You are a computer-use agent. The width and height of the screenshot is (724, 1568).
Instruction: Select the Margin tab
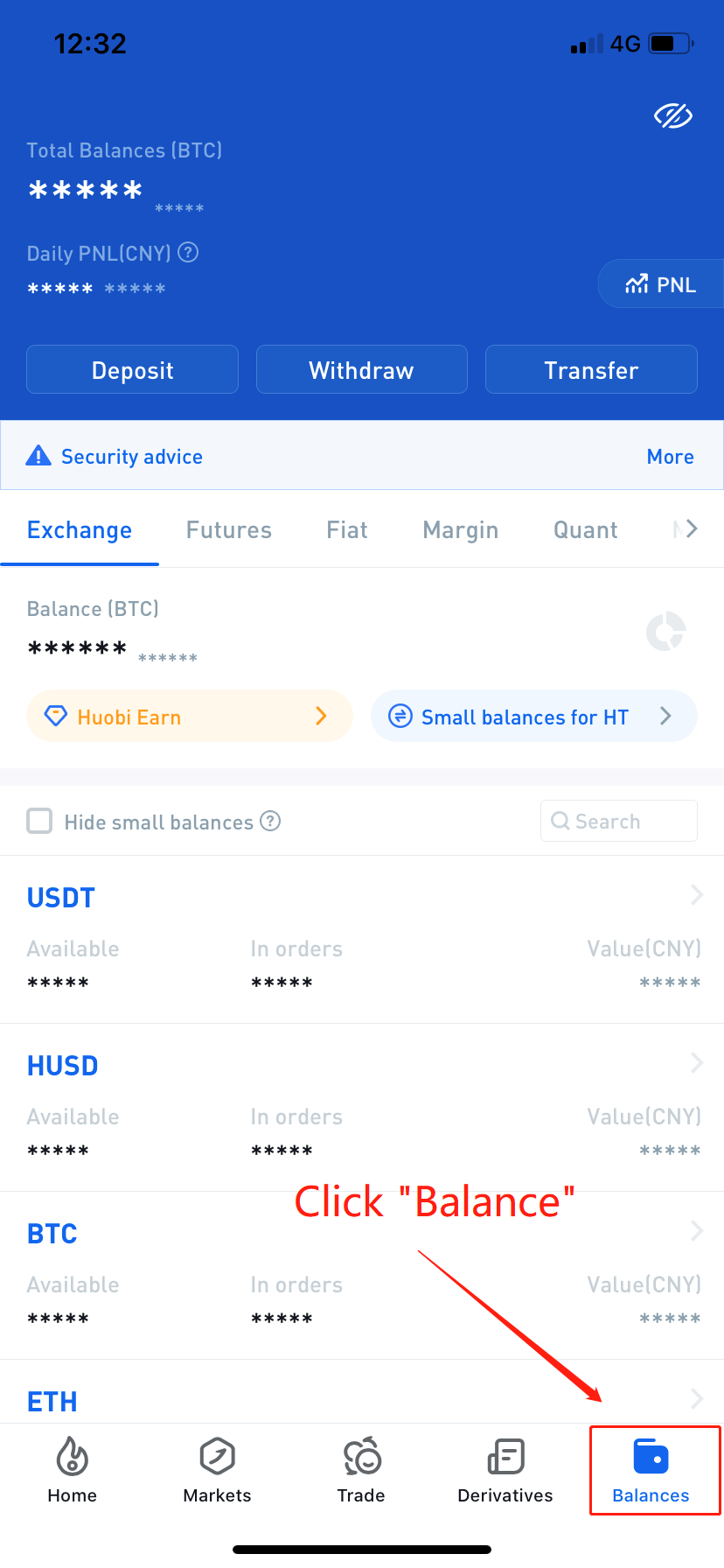[x=461, y=530]
